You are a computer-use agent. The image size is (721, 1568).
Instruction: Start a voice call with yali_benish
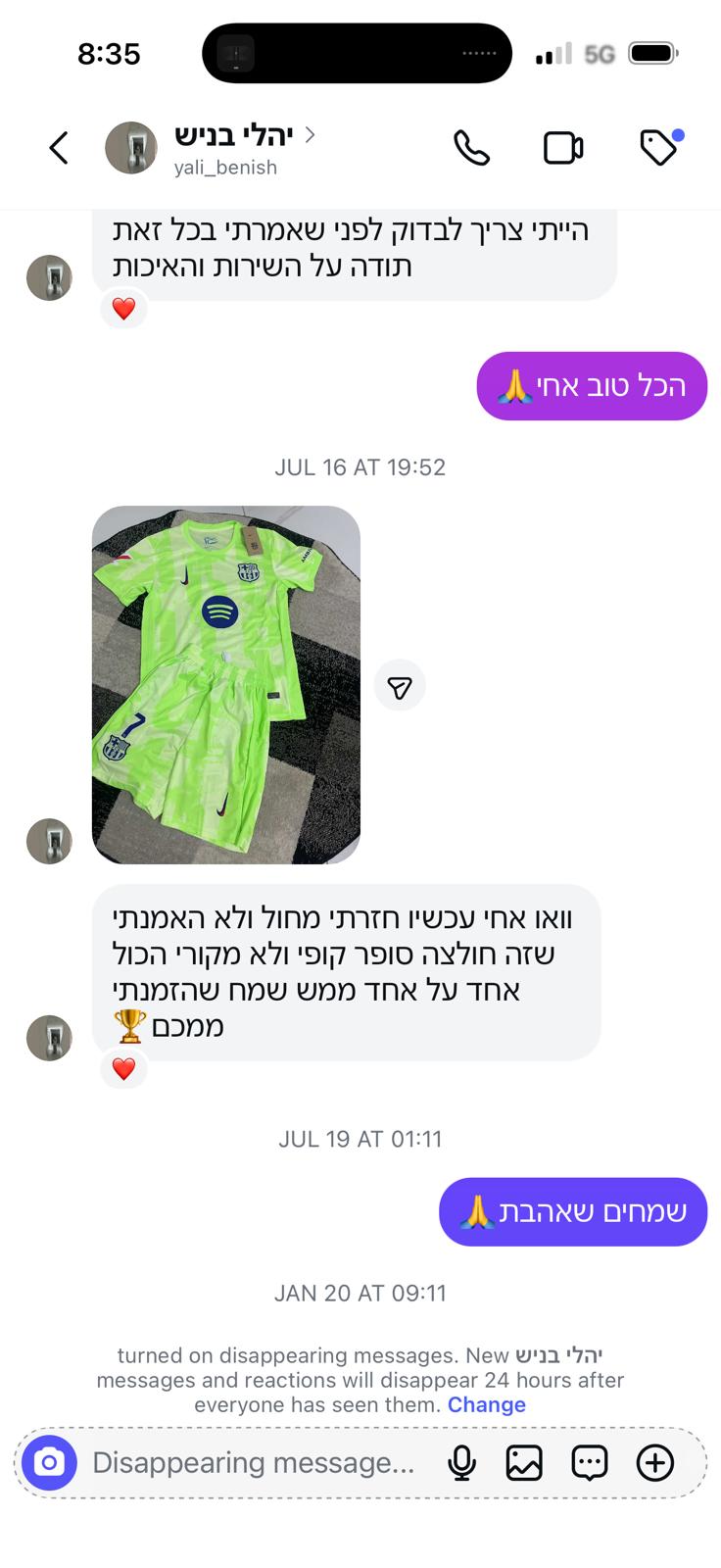471,148
